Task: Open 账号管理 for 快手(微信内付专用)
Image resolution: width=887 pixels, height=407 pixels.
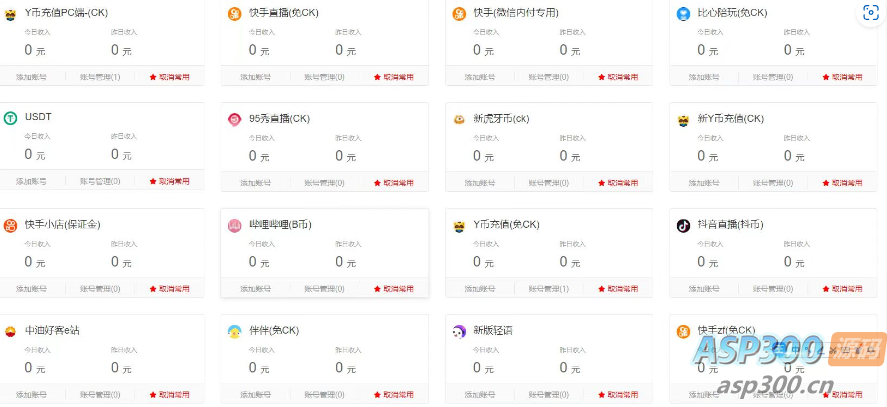Action: 548,76
